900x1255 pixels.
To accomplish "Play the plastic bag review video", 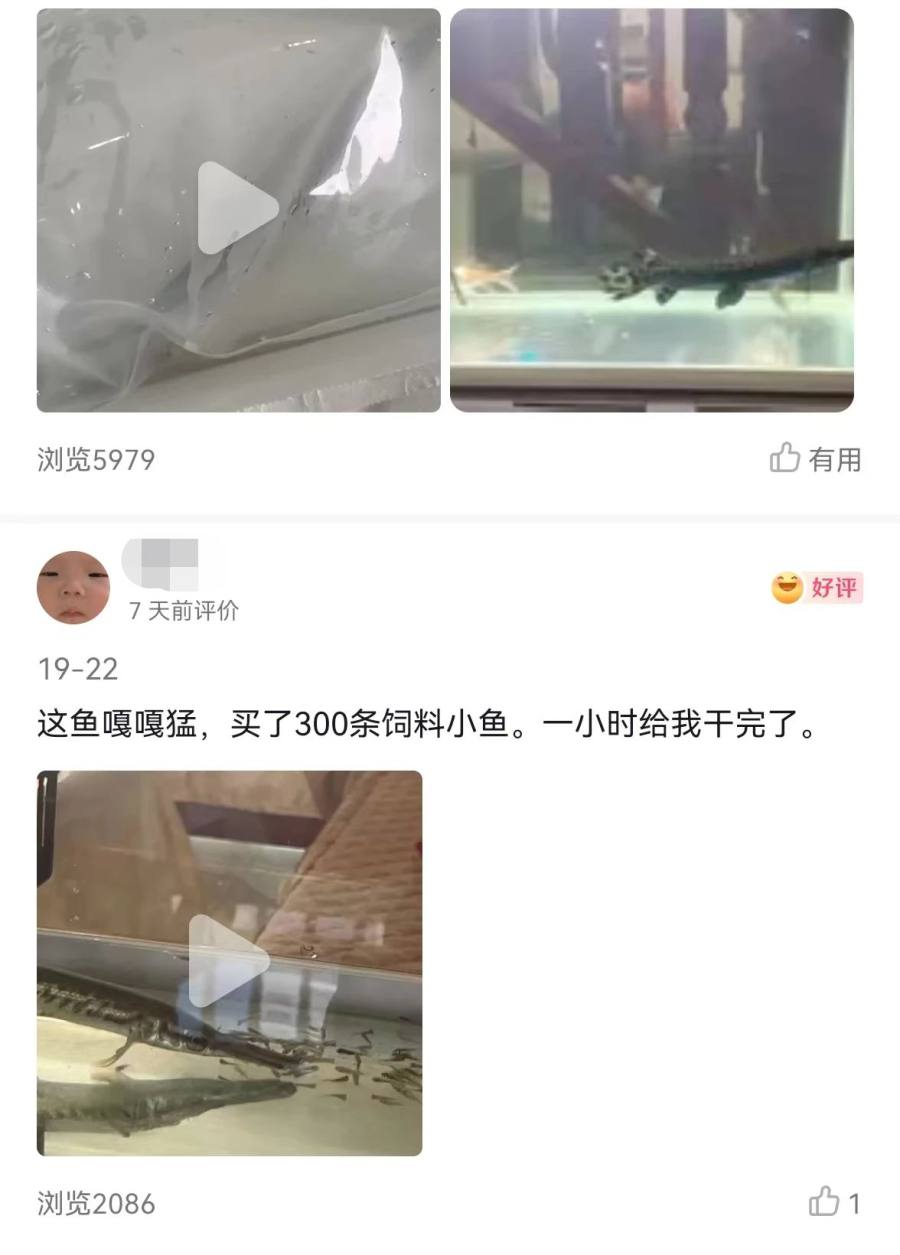I will click(238, 209).
